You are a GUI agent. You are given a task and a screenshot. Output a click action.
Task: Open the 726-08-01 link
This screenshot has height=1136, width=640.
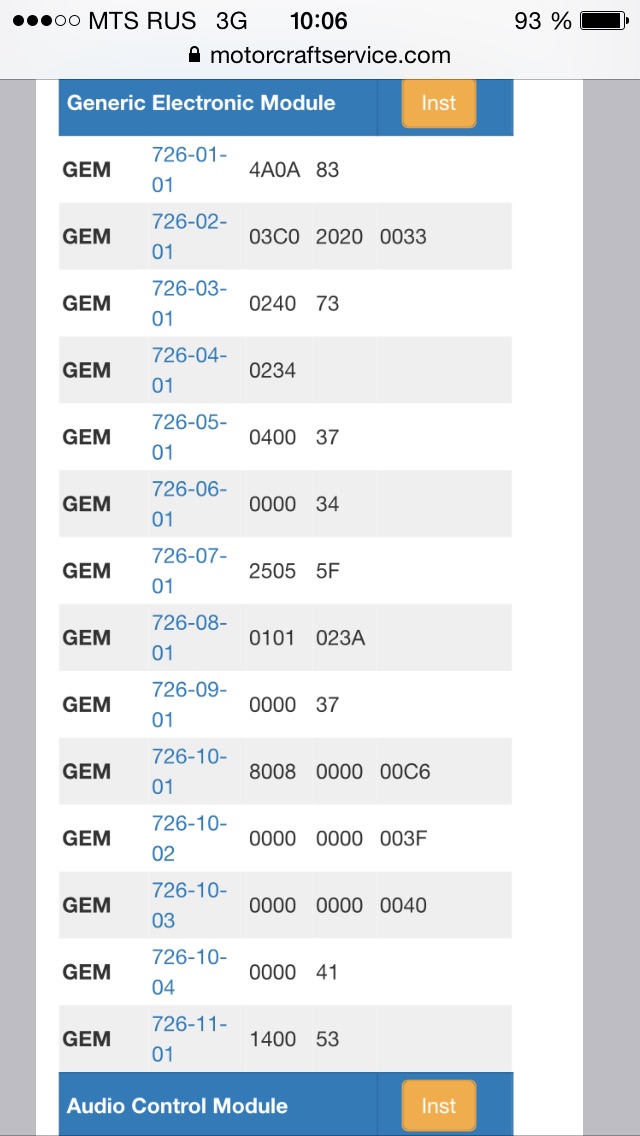point(189,638)
